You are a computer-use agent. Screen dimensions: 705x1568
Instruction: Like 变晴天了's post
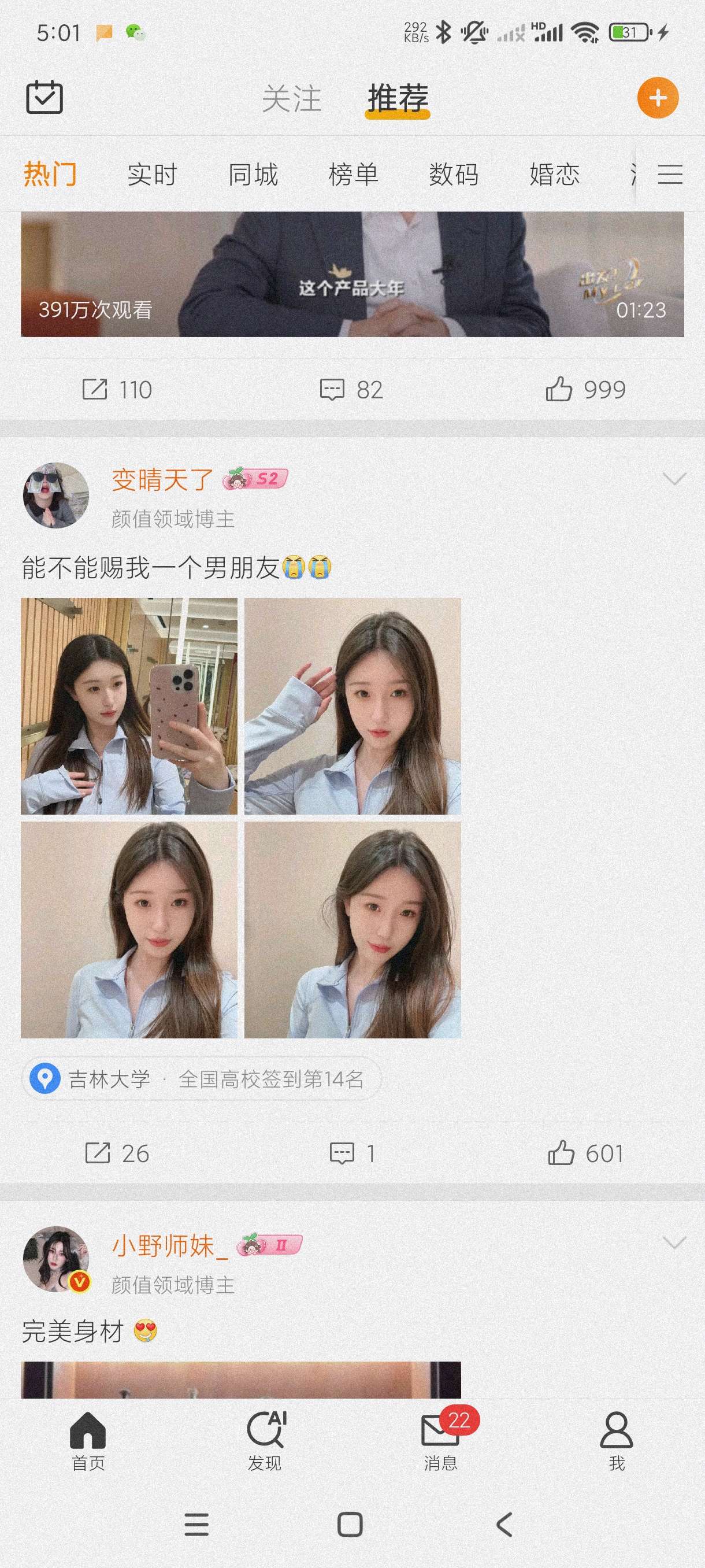tap(585, 1153)
